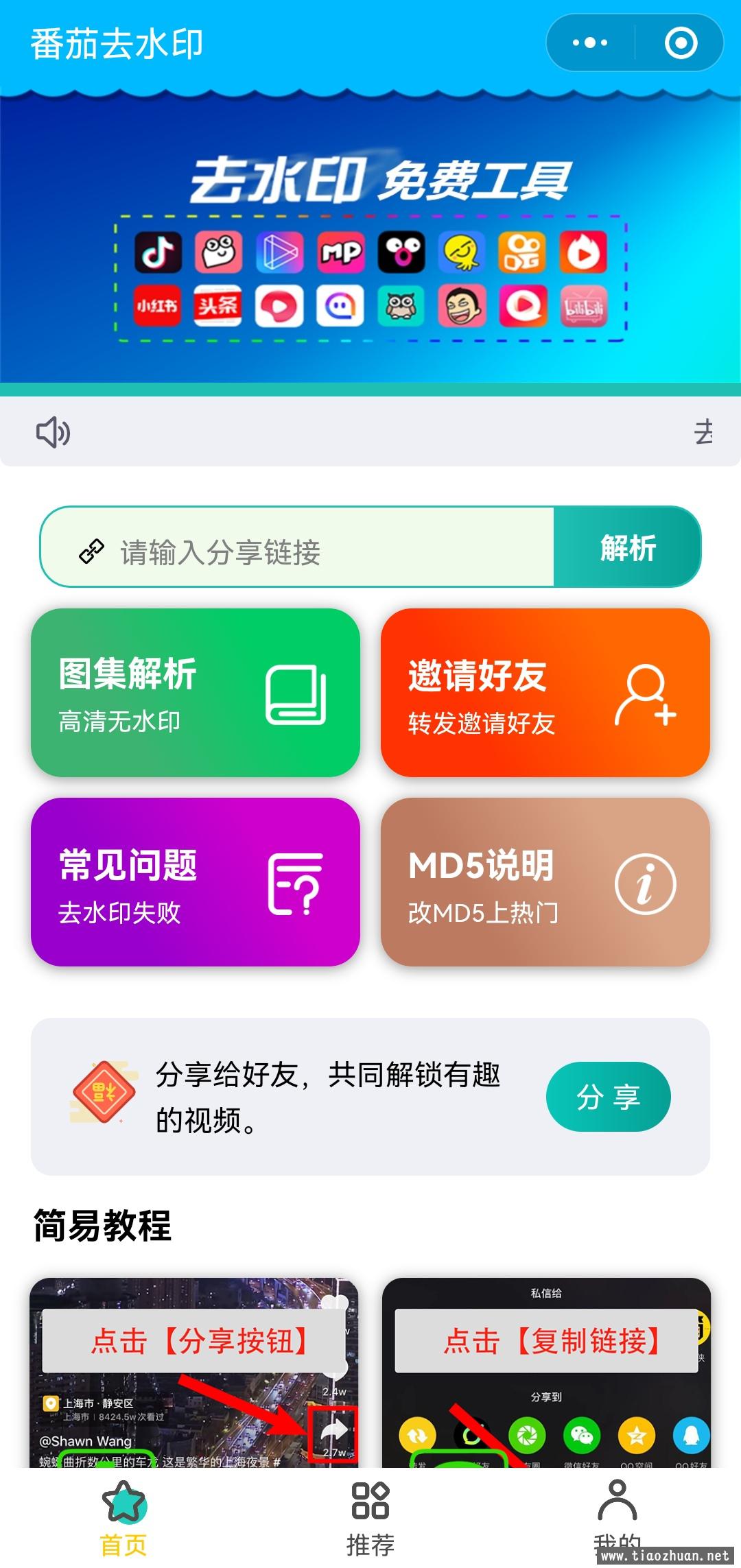Open the 常见问题 card

pos(196,882)
